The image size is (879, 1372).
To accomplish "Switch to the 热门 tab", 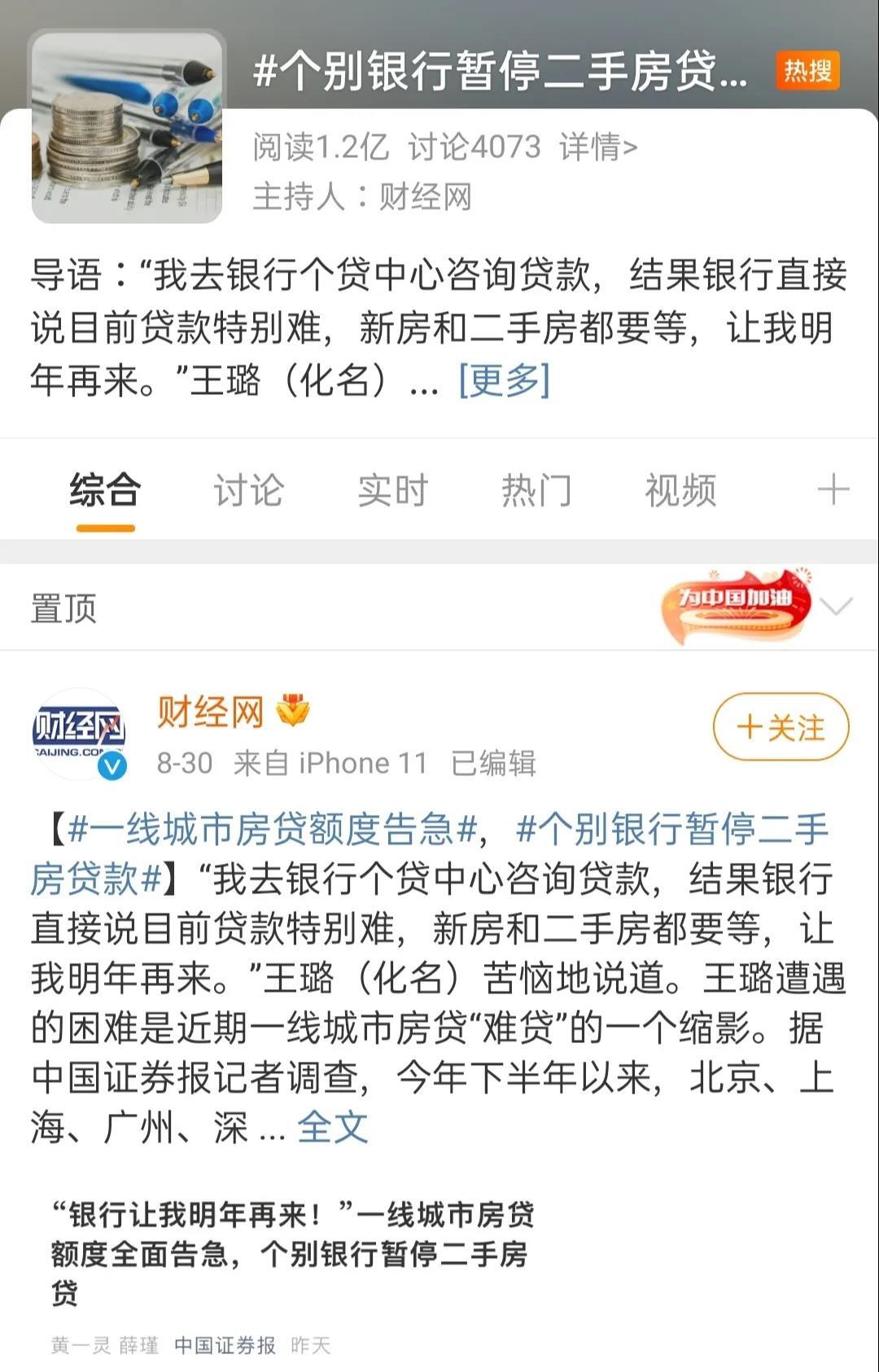I will pos(536,490).
